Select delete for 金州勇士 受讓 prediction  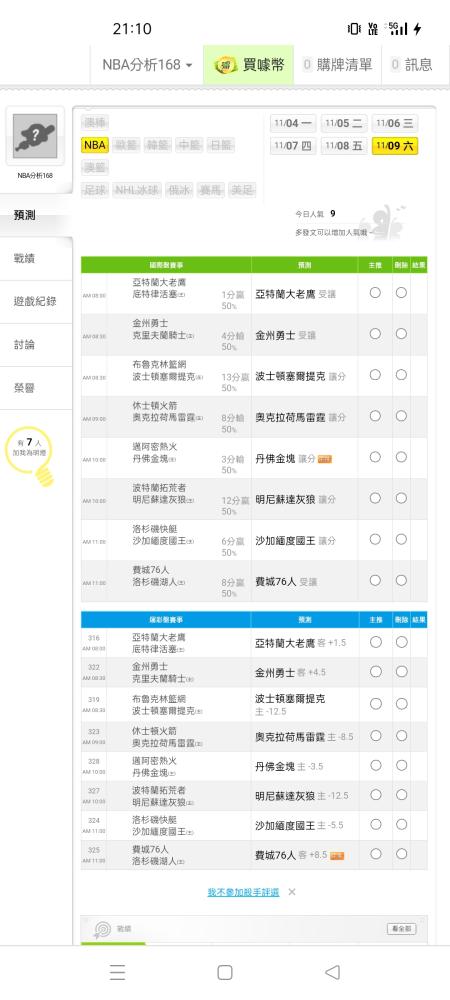coord(401,334)
